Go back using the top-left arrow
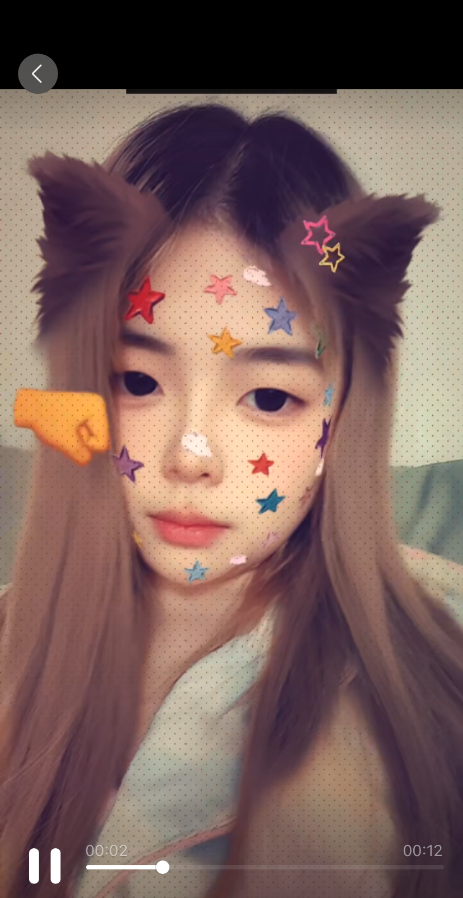Viewport: 463px width, 898px height. [38, 73]
